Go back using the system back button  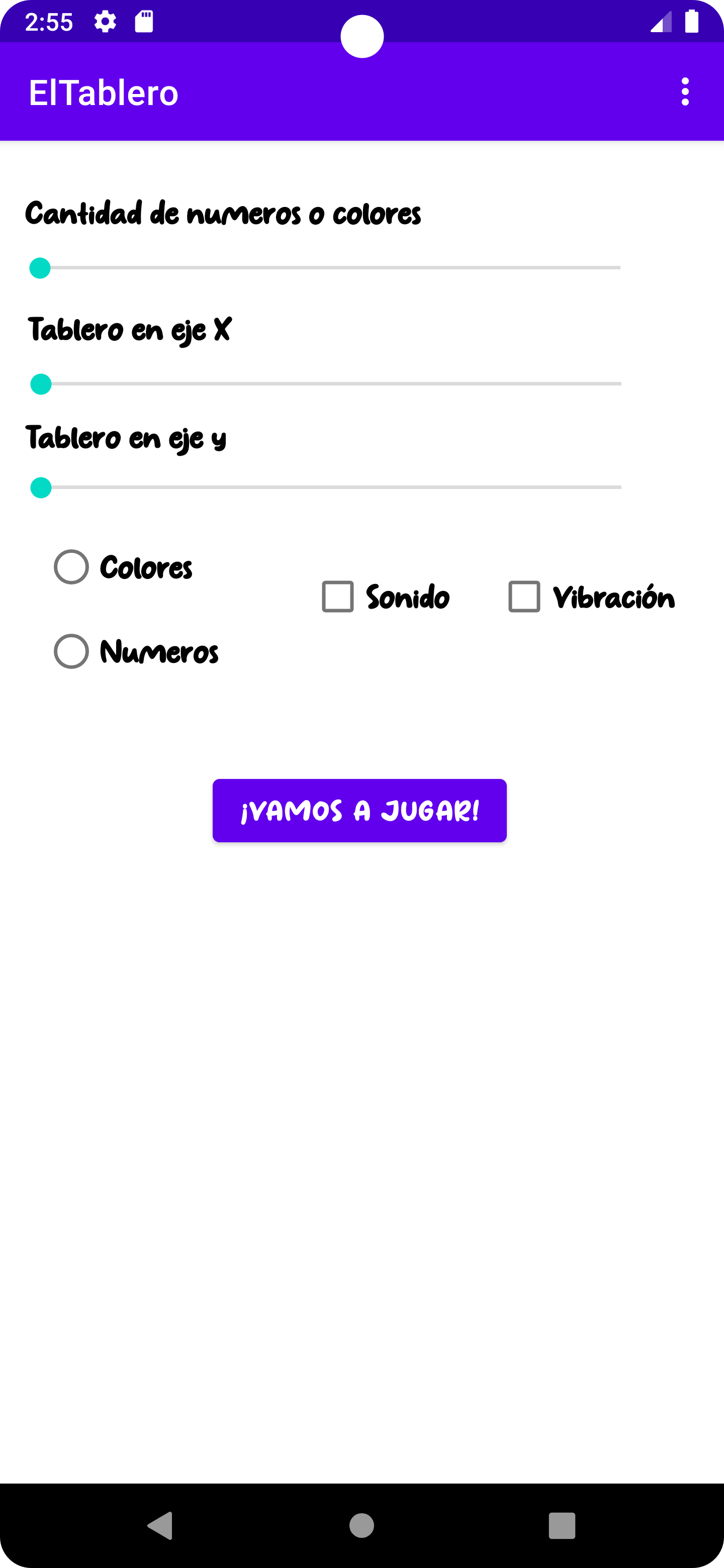click(160, 1525)
